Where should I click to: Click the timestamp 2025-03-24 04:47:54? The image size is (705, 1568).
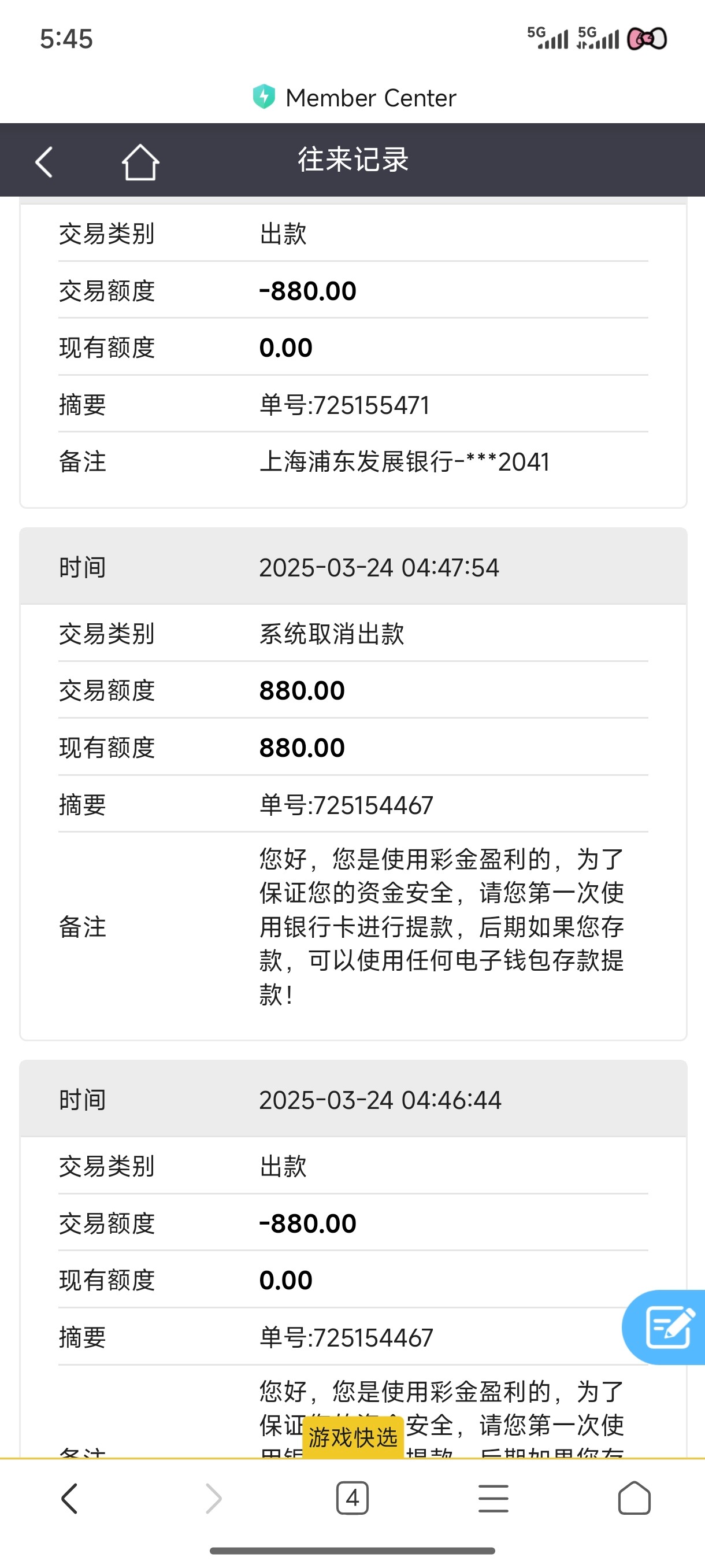click(x=379, y=567)
